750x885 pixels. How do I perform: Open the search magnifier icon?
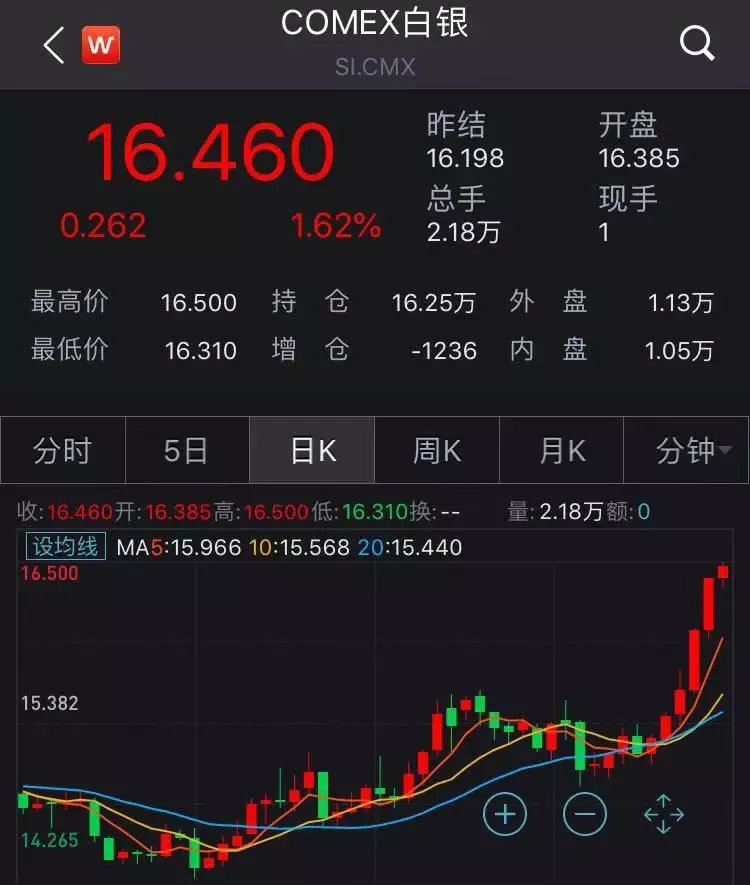coord(696,43)
